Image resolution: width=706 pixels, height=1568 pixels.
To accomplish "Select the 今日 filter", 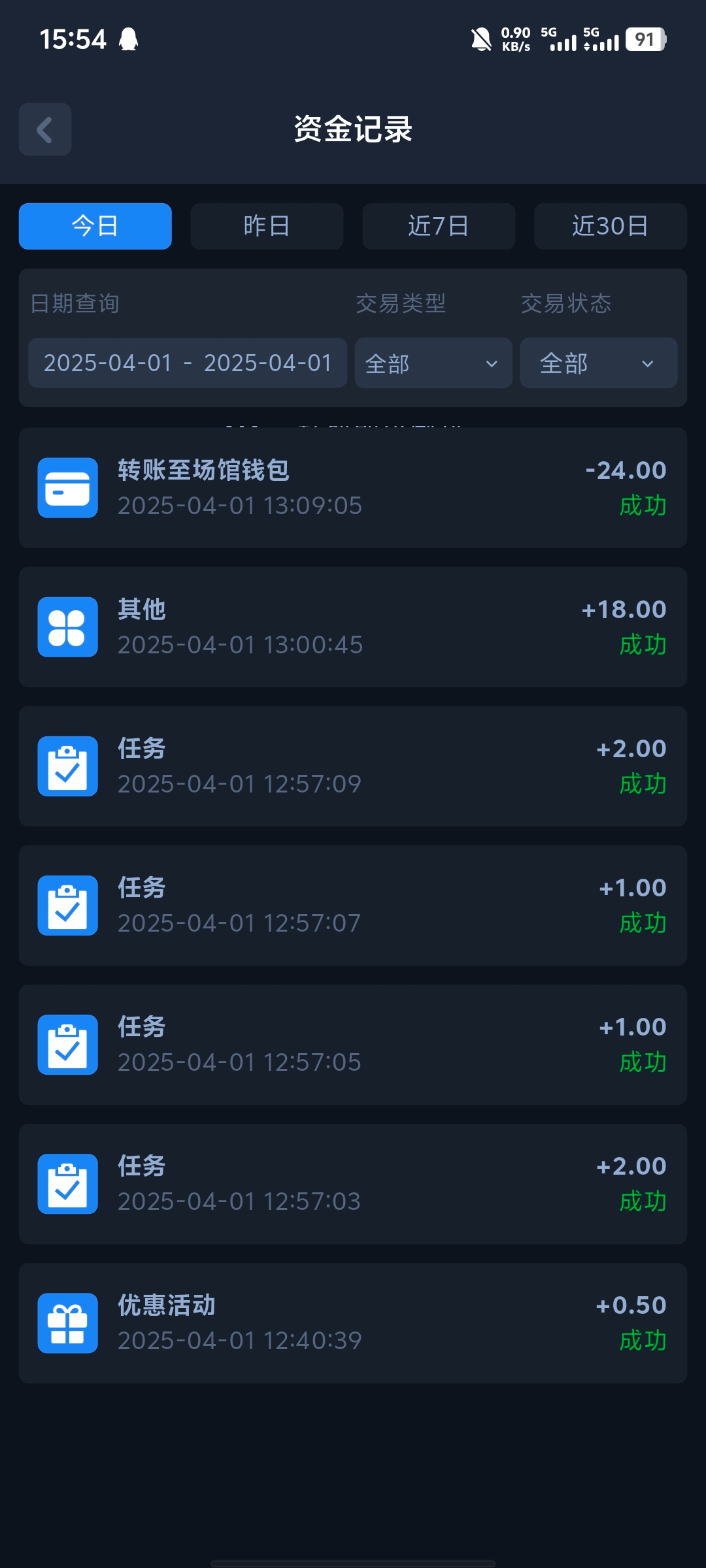I will (94, 226).
